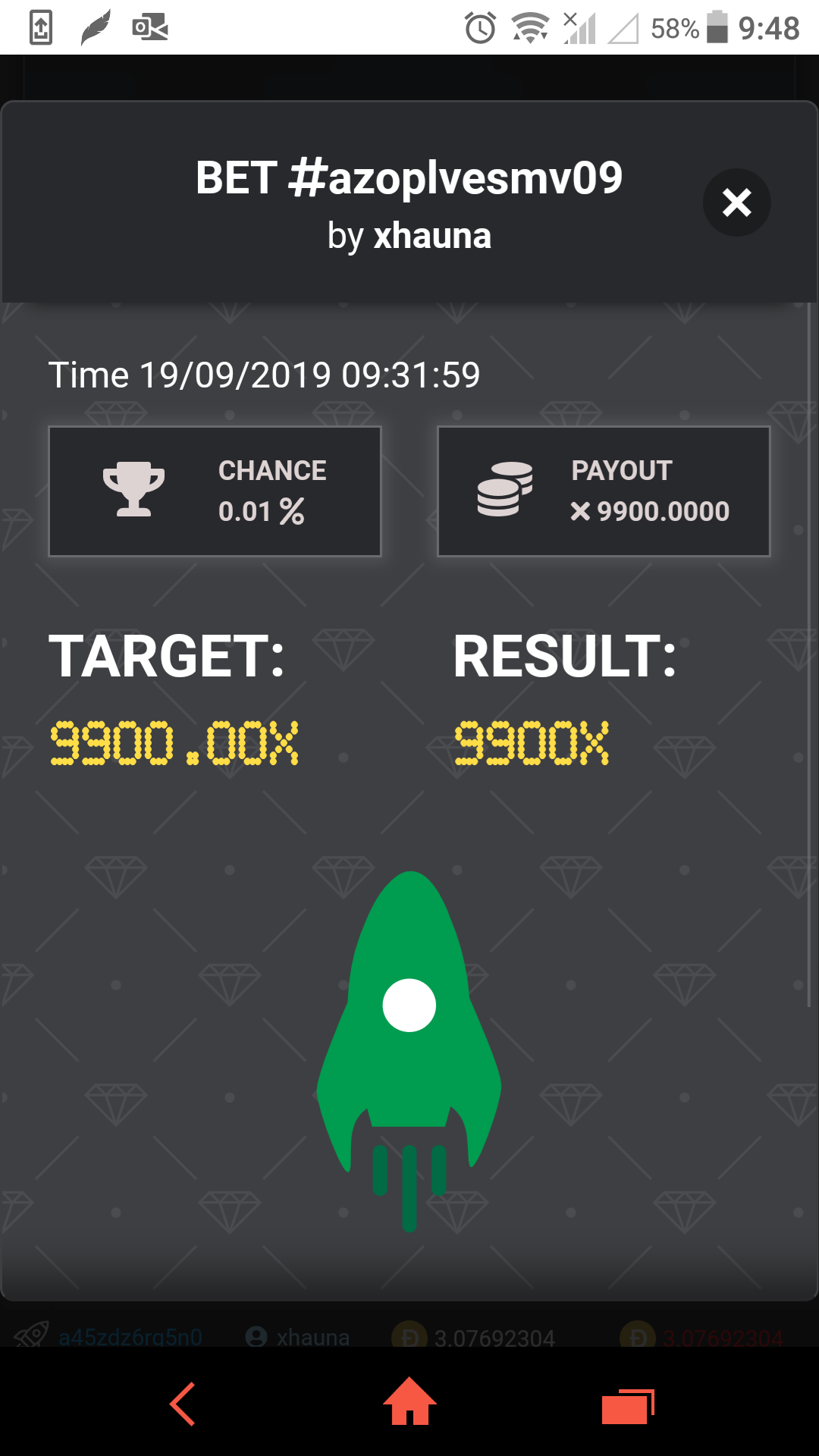Open recent apps from the navigation bar
819x1456 pixels.
click(x=627, y=1407)
